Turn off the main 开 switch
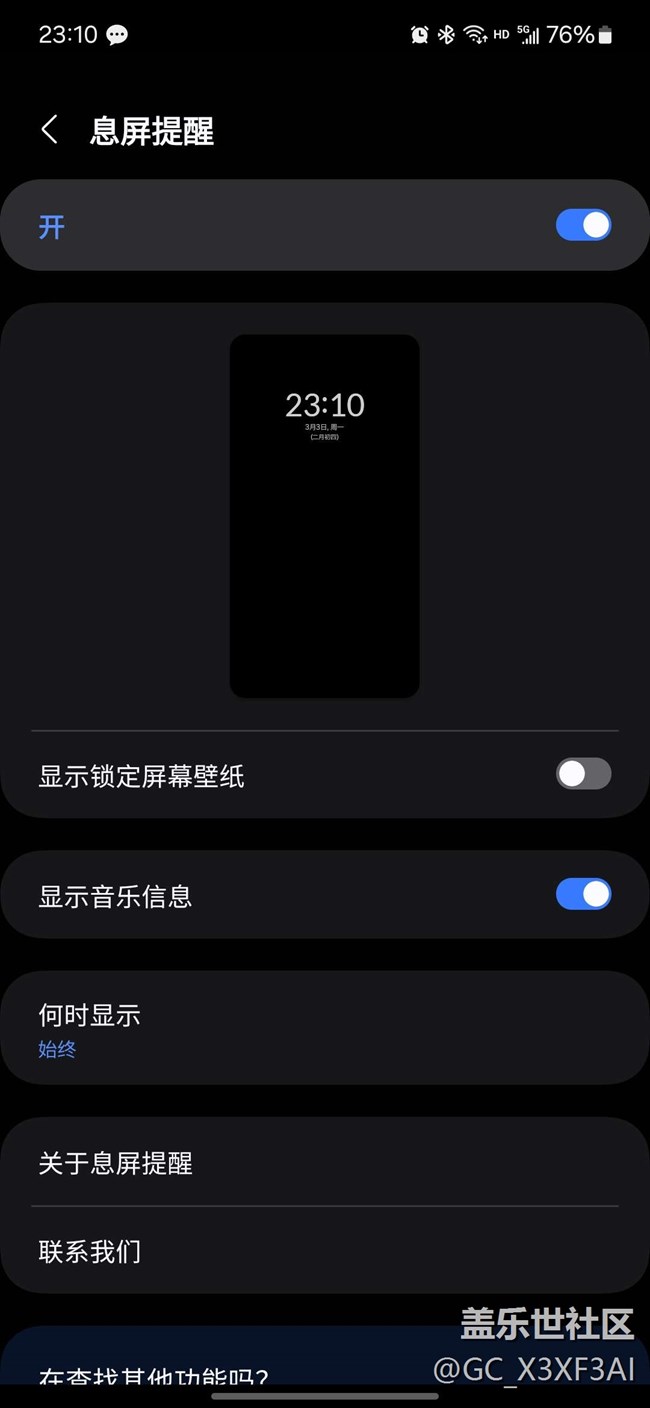The width and height of the screenshot is (650, 1408). pyautogui.click(x=583, y=225)
